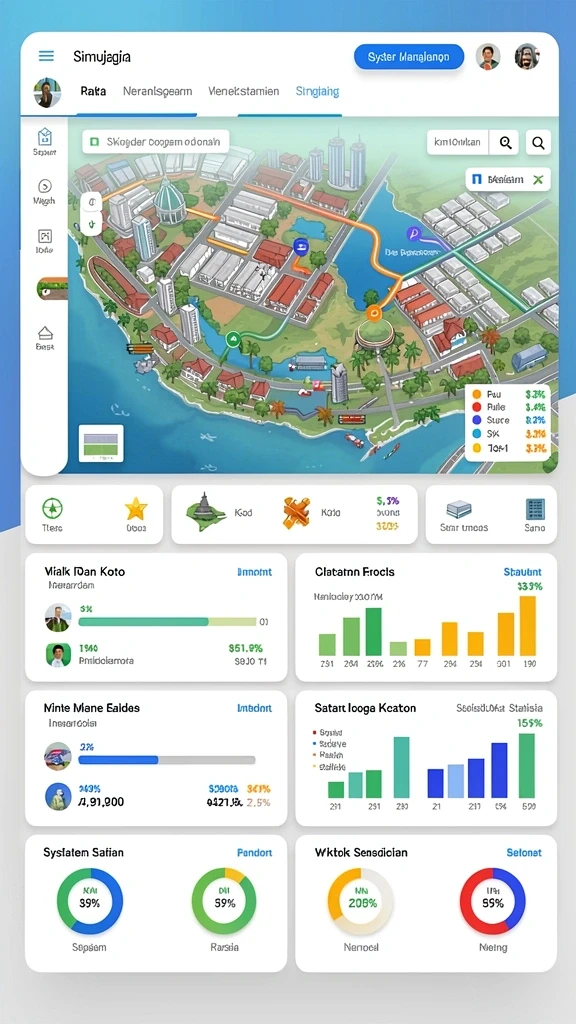The width and height of the screenshot is (576, 1024).
Task: Open the Innotnt link on Mialk Dan Koto
Action: [x=255, y=572]
